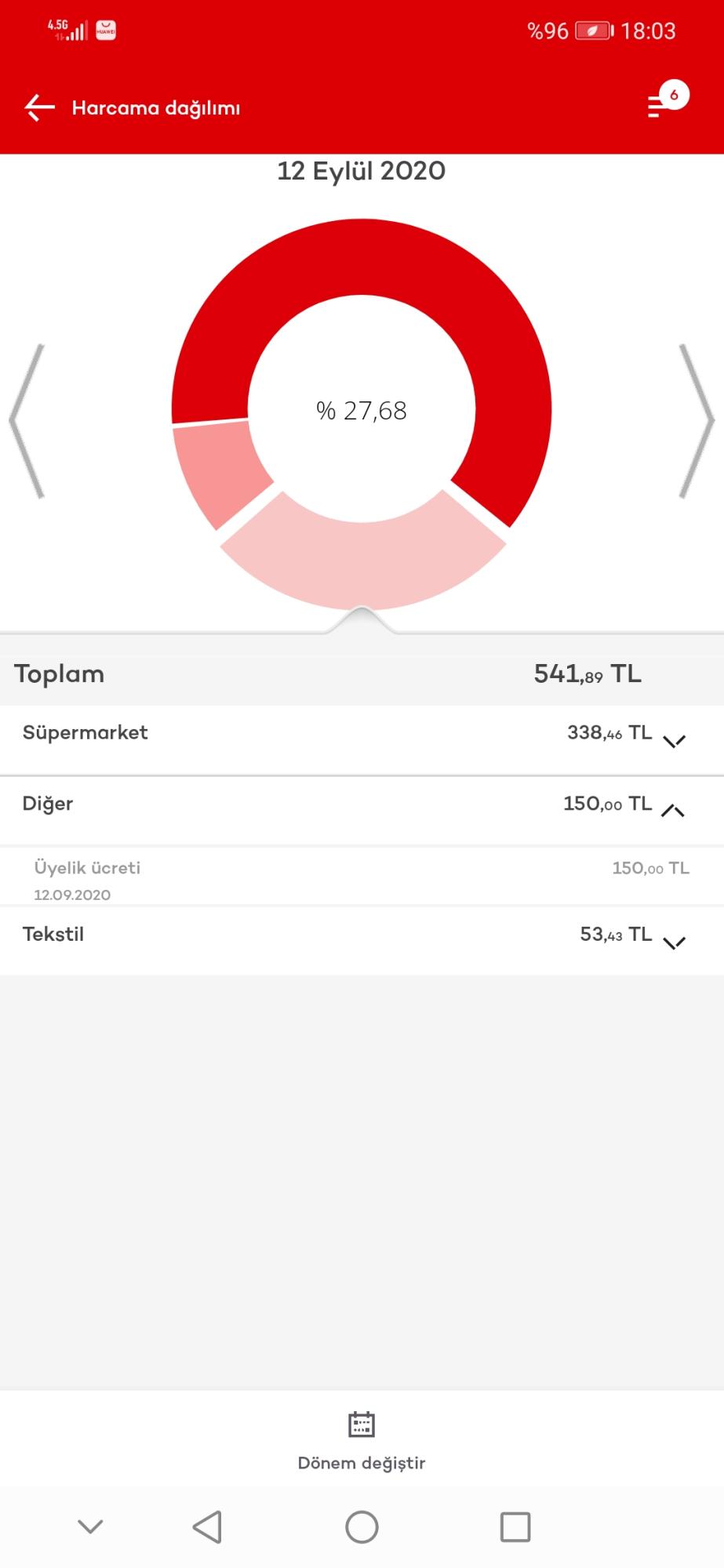Open the menu icon with badge 6
The image size is (724, 1568).
[x=667, y=101]
